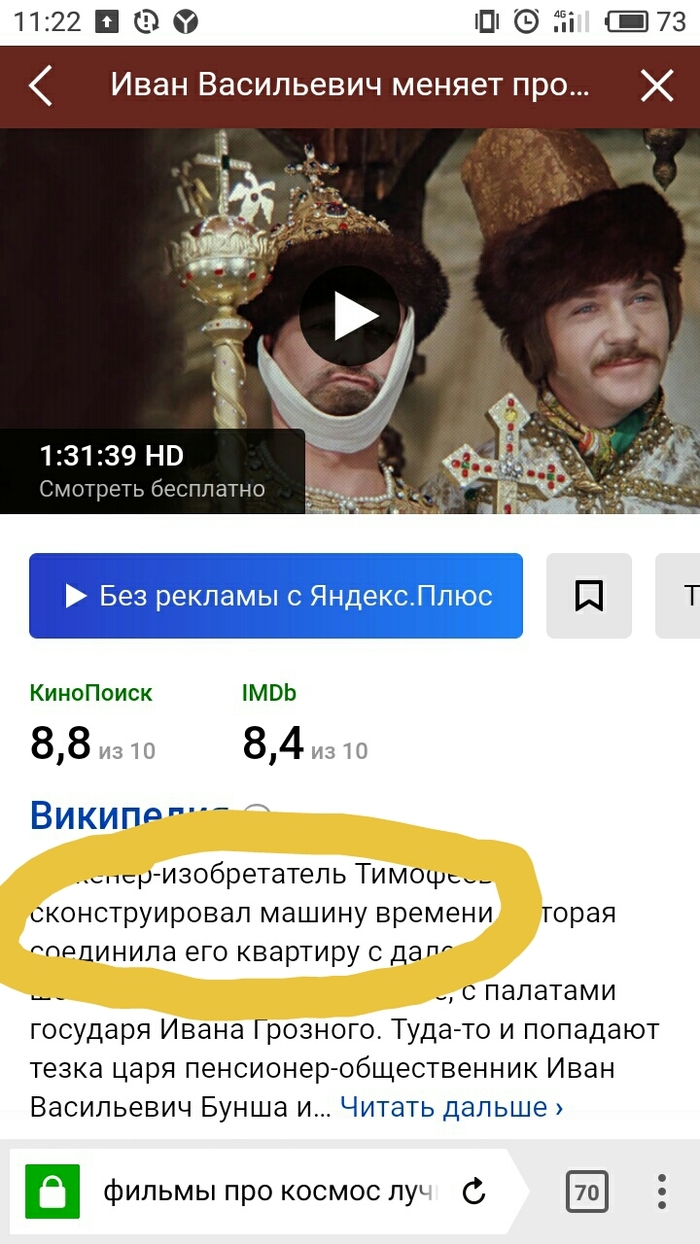Tap the browser address bar
The image size is (700, 1244).
point(270,1192)
